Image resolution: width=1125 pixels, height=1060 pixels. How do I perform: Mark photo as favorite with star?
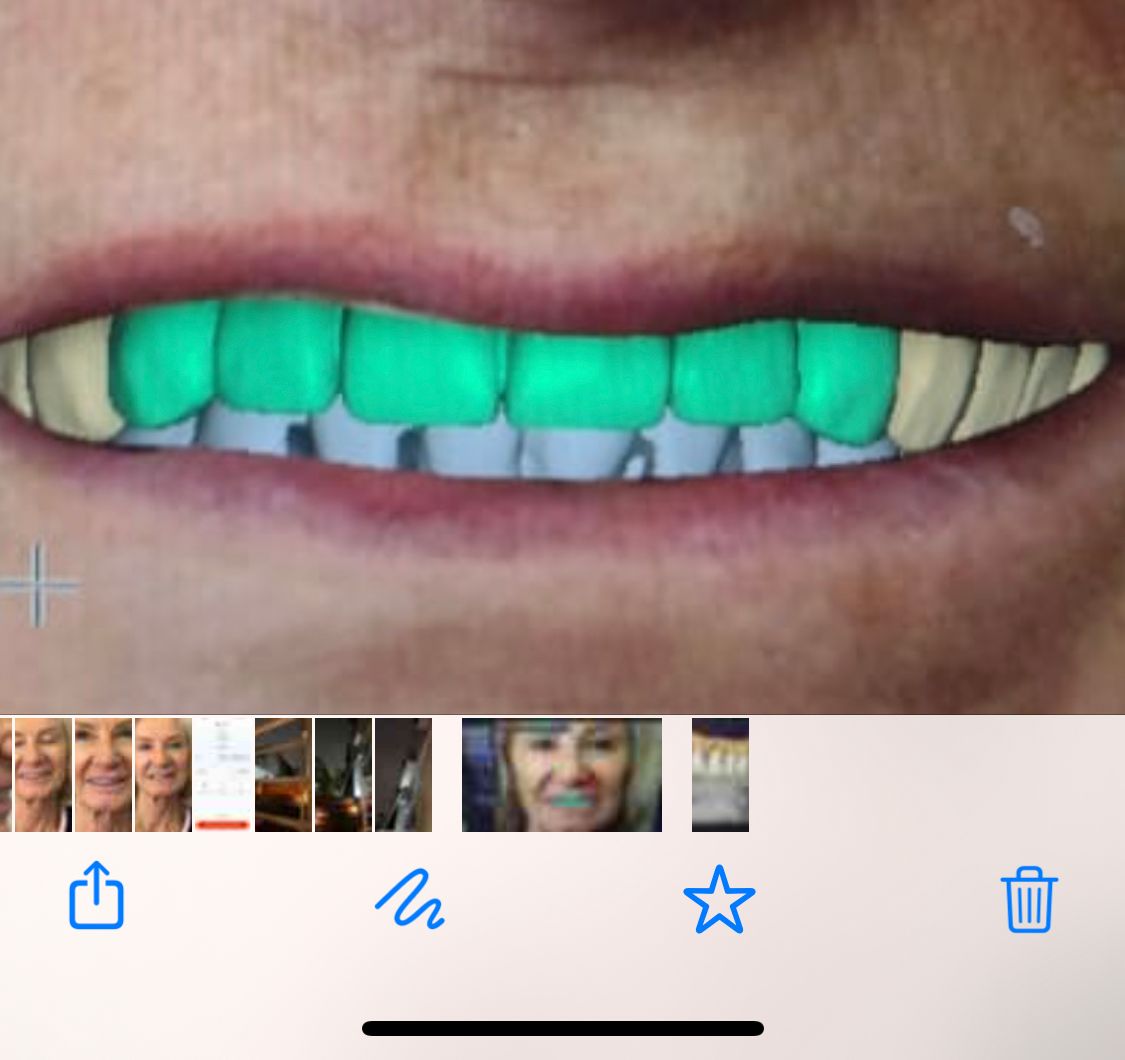pyautogui.click(x=719, y=900)
